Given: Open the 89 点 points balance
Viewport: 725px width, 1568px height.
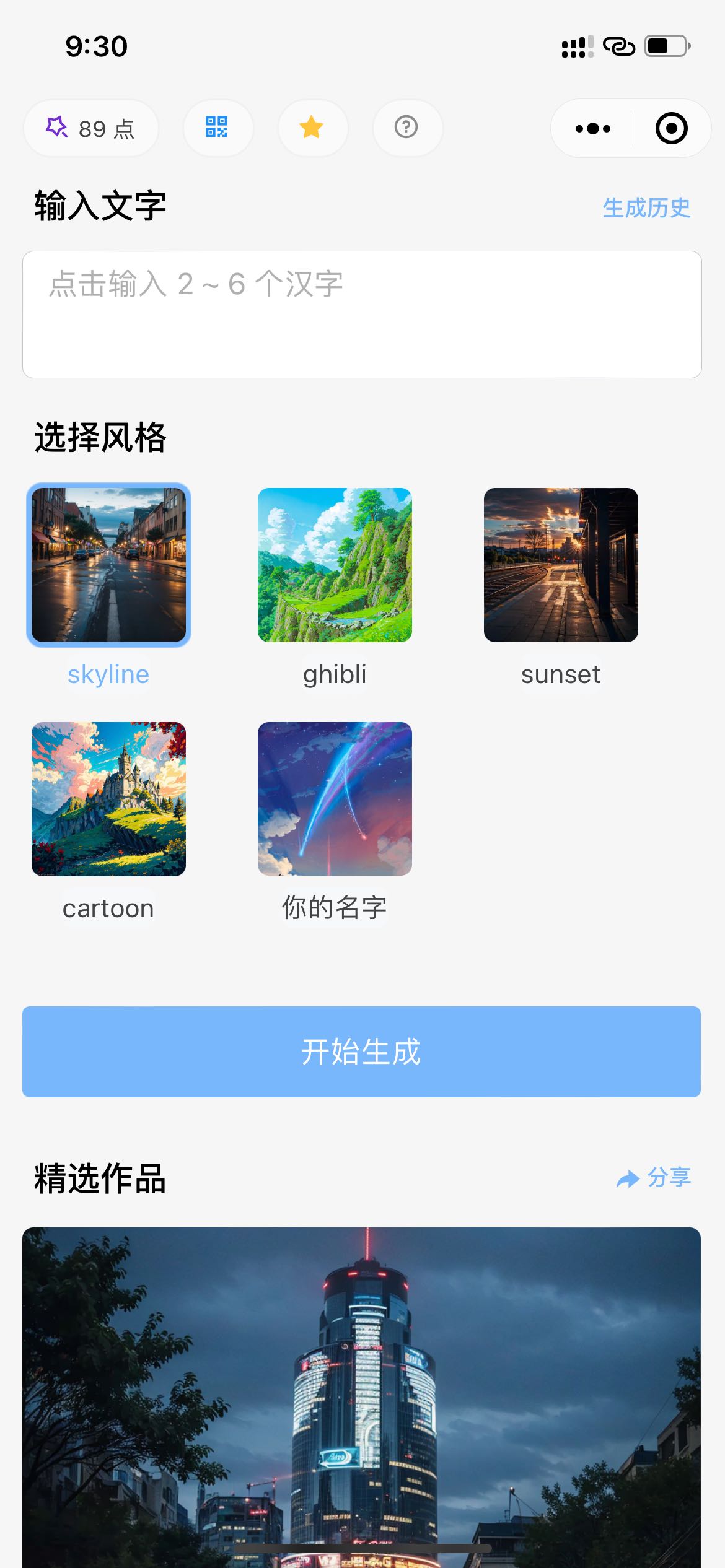Looking at the screenshot, I should [x=90, y=128].
